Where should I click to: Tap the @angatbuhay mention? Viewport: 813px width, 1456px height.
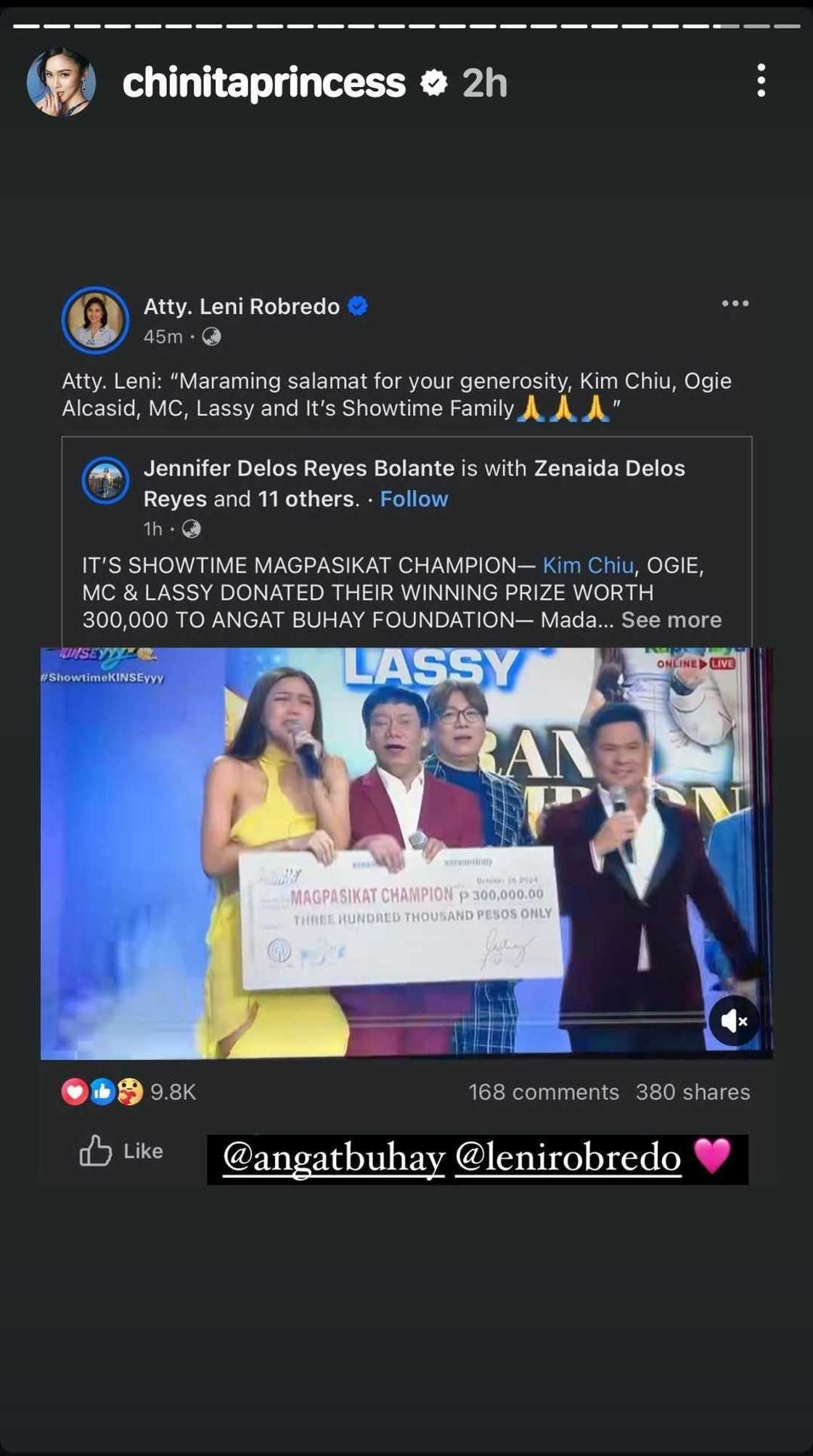click(x=333, y=1158)
